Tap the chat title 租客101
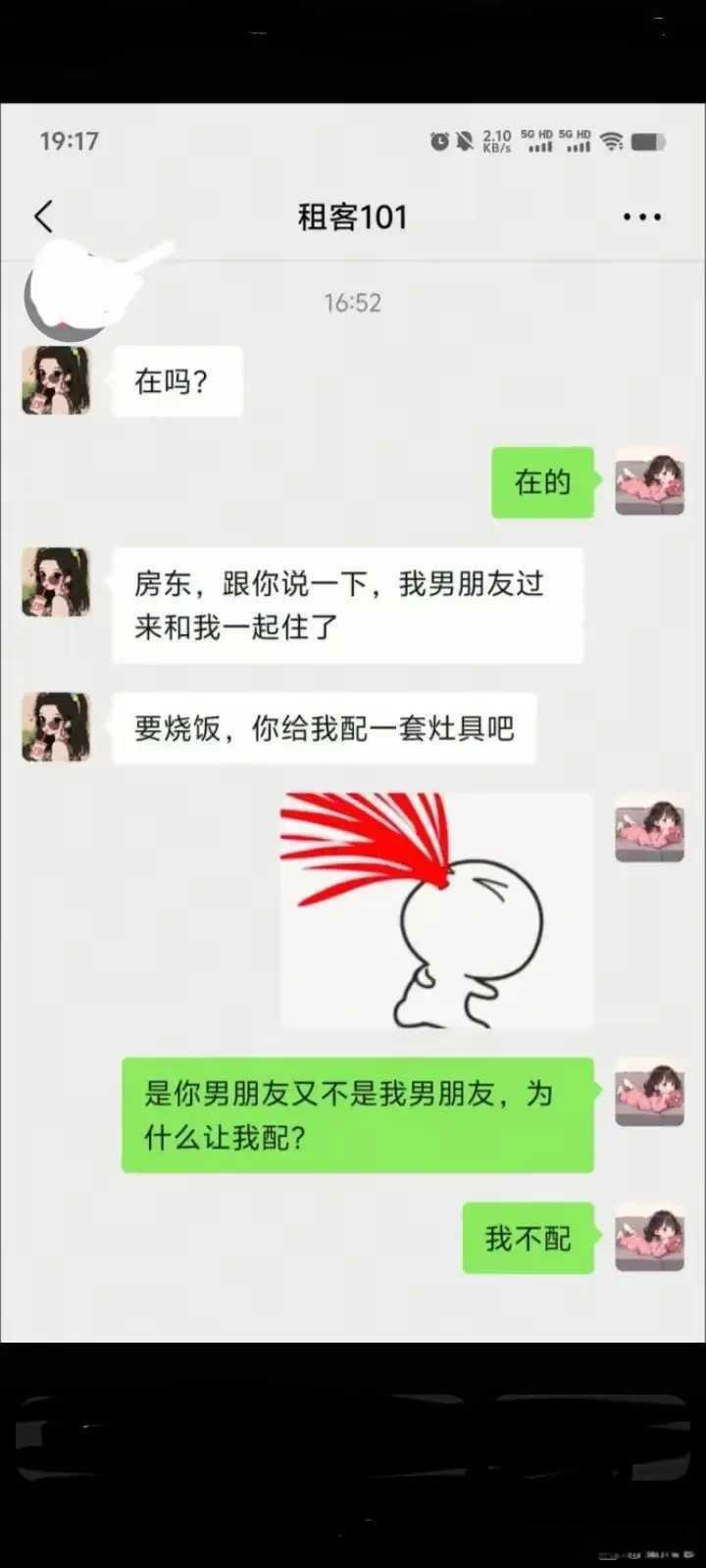 [x=353, y=216]
